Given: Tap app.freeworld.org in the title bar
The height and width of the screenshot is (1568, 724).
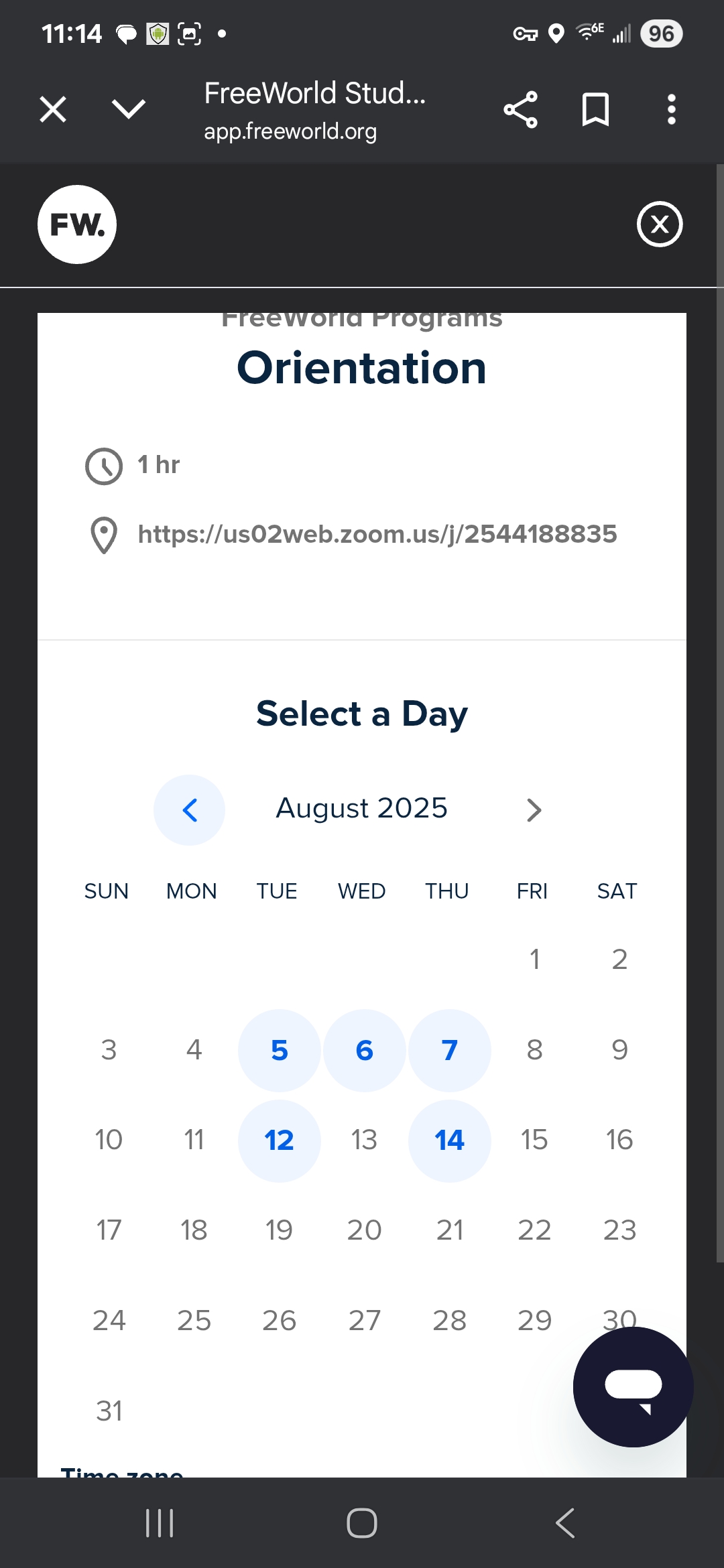Looking at the screenshot, I should pyautogui.click(x=290, y=131).
